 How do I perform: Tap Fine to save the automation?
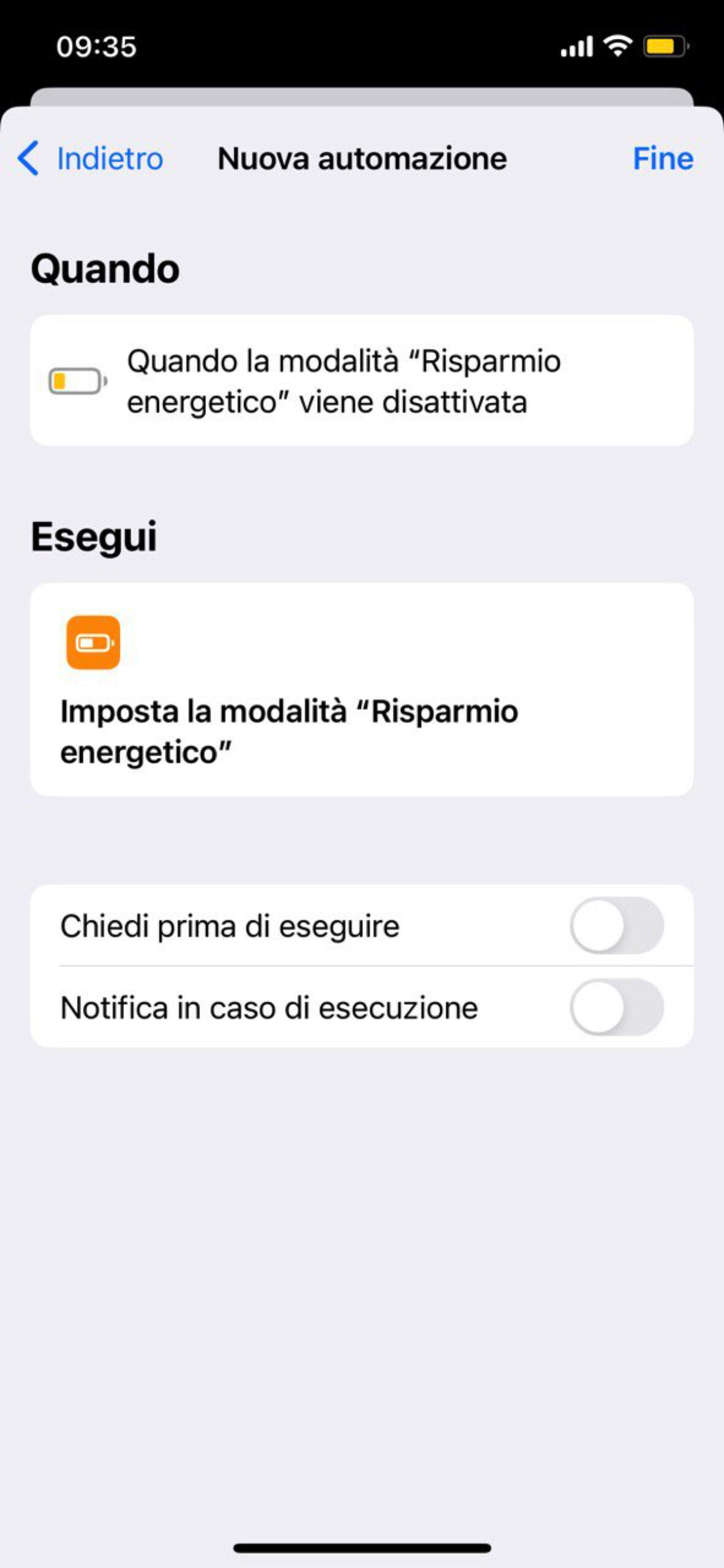click(662, 159)
